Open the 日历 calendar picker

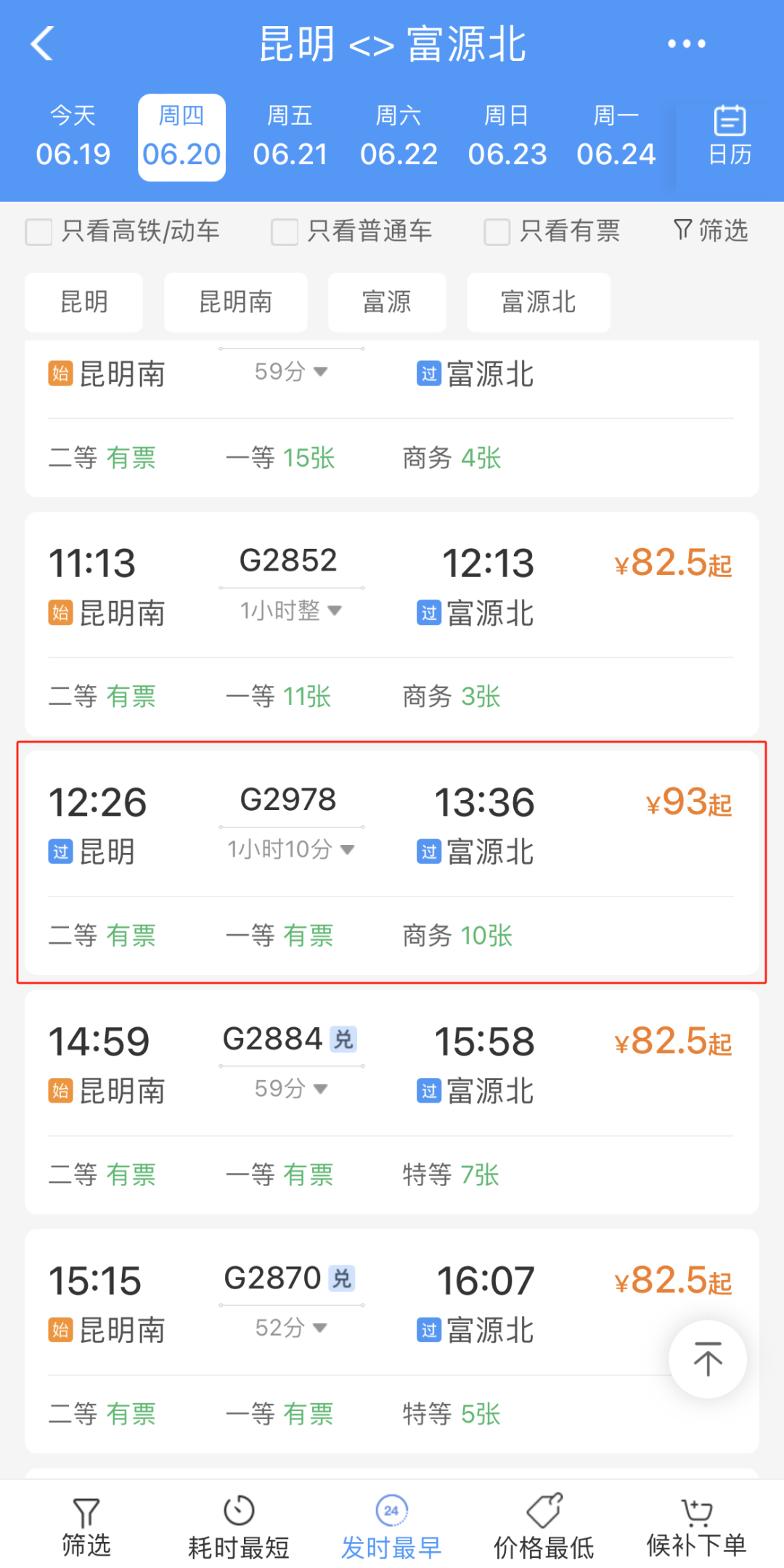(730, 136)
